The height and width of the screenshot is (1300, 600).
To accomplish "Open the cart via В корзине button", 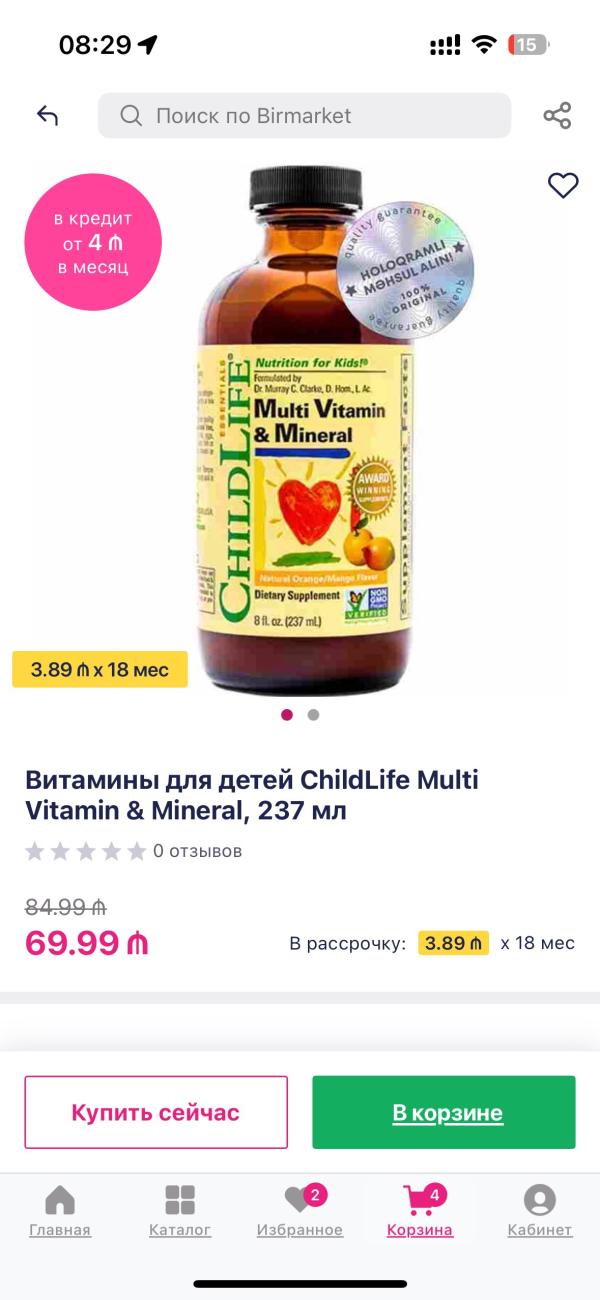I will pos(444,1112).
